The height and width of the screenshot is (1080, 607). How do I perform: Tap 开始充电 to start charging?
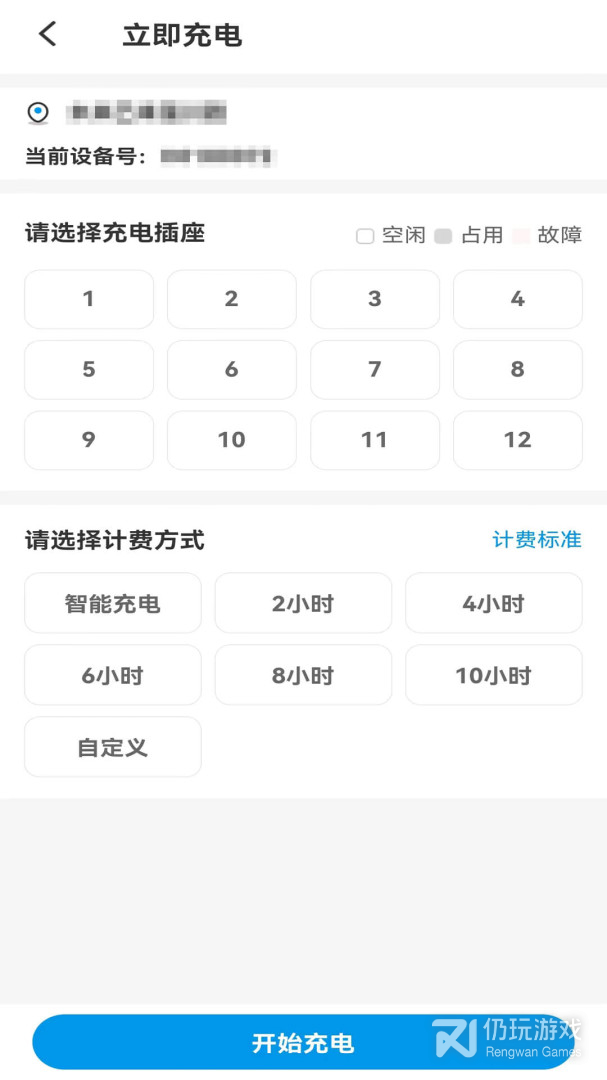[303, 1042]
